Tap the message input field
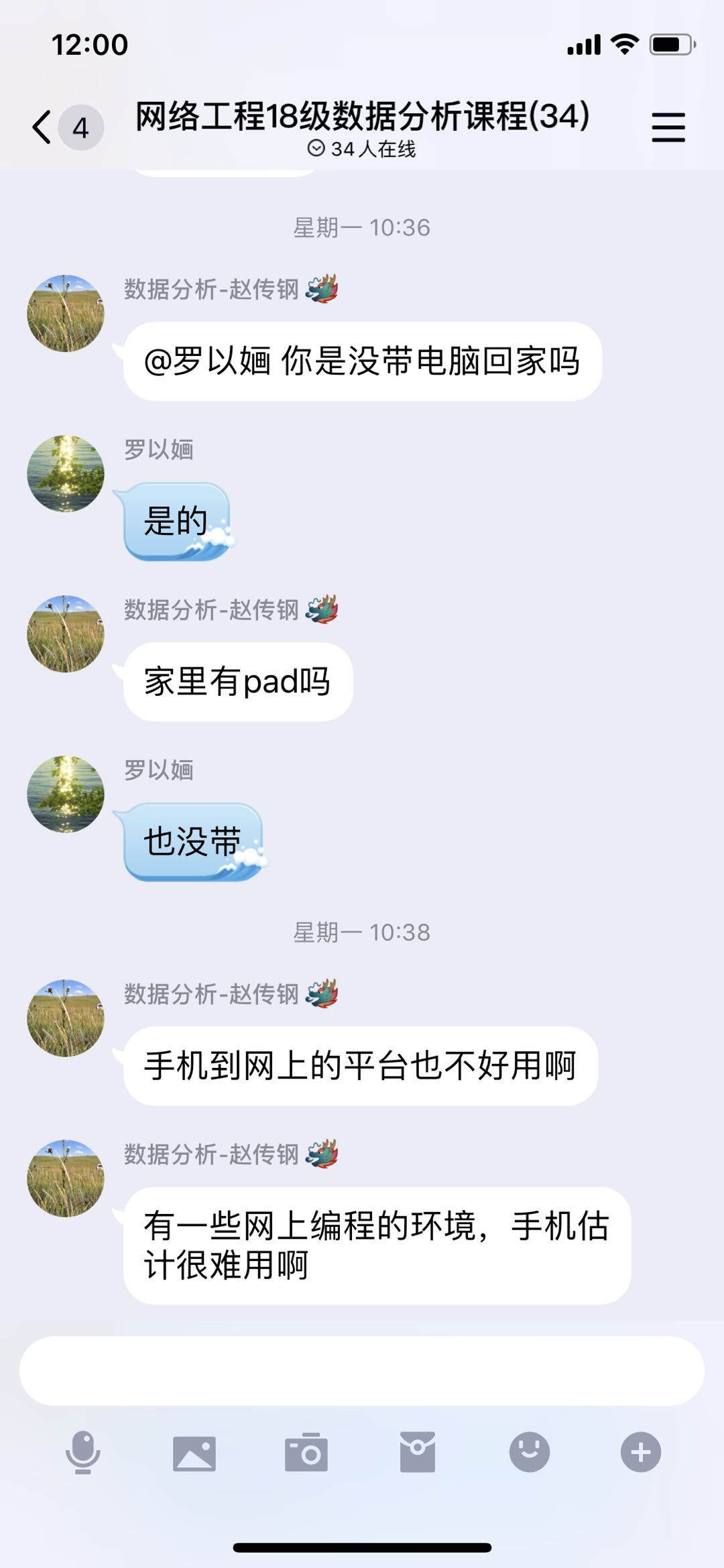Viewport: 724px width, 1568px height. click(362, 1371)
